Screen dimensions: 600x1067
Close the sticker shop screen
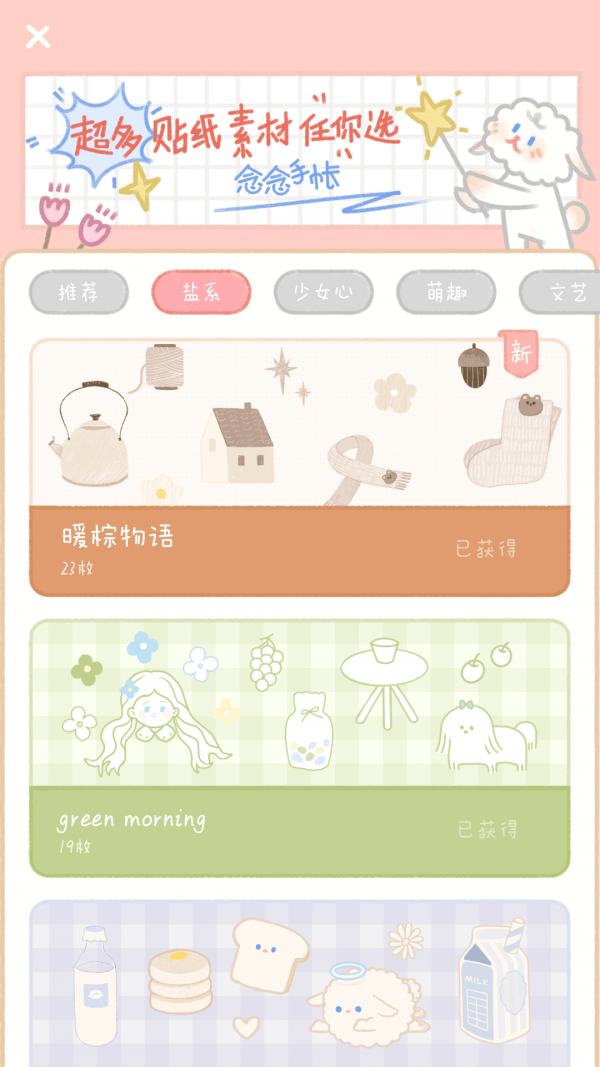pos(38,37)
